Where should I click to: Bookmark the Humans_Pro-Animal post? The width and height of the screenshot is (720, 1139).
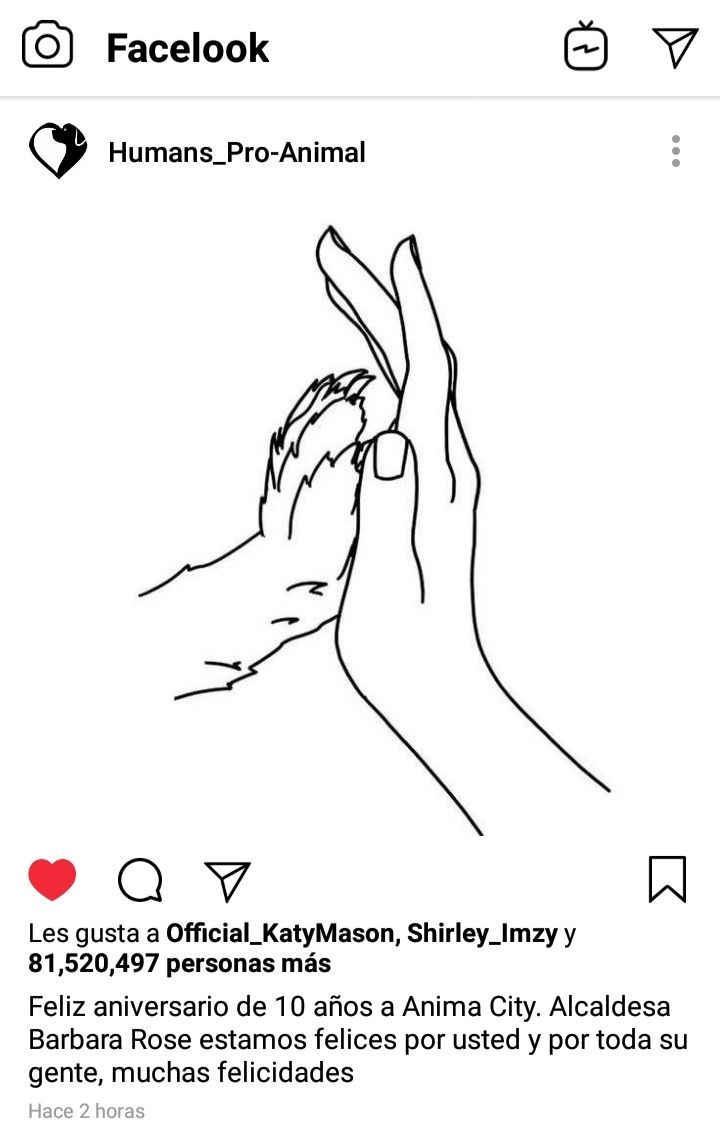[x=667, y=879]
